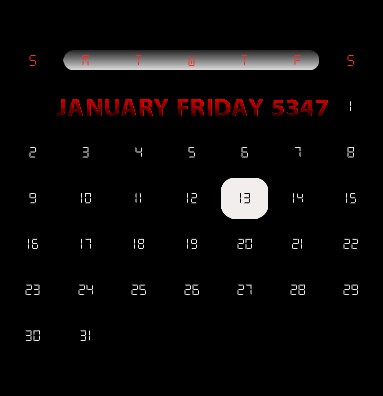Choose day 29 on the calendar
The image size is (383, 396).
point(350,290)
